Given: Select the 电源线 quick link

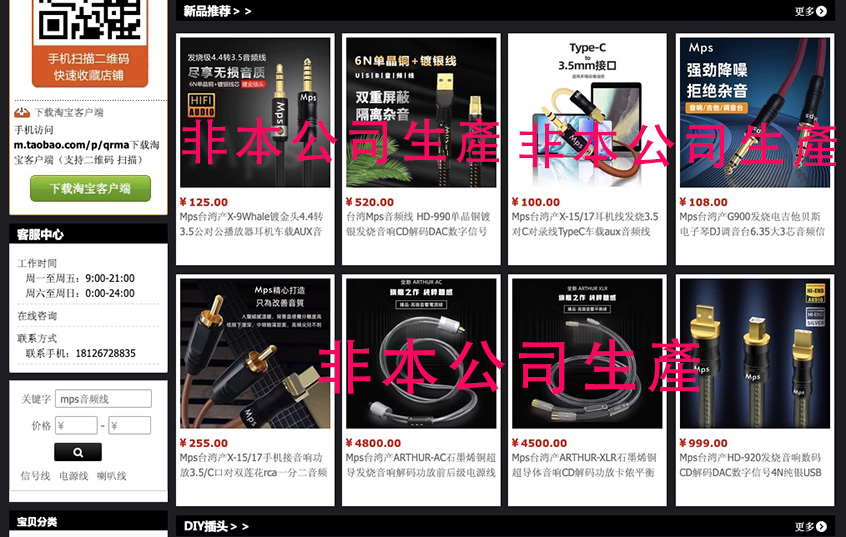Looking at the screenshot, I should (x=73, y=476).
